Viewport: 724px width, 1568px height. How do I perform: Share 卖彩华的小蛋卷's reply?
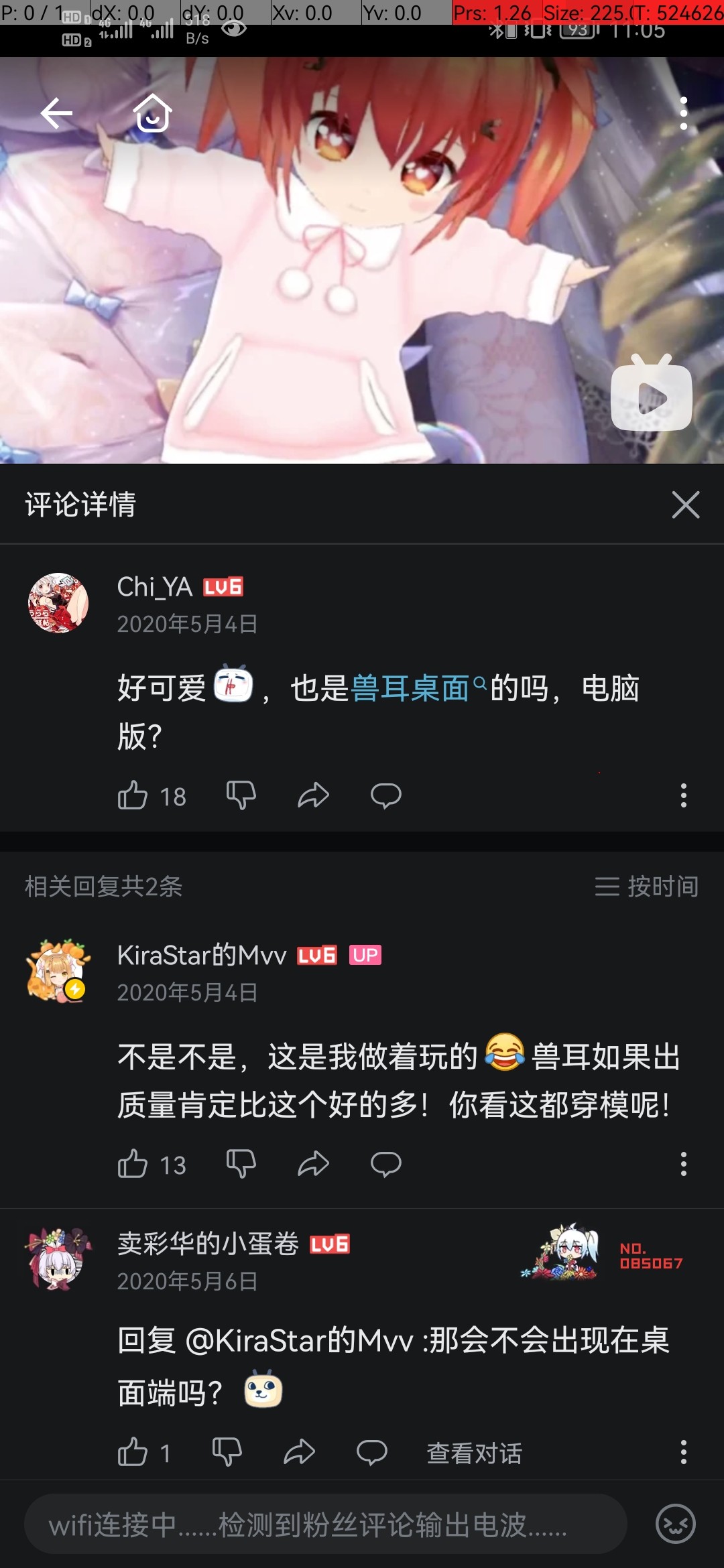tap(299, 1452)
